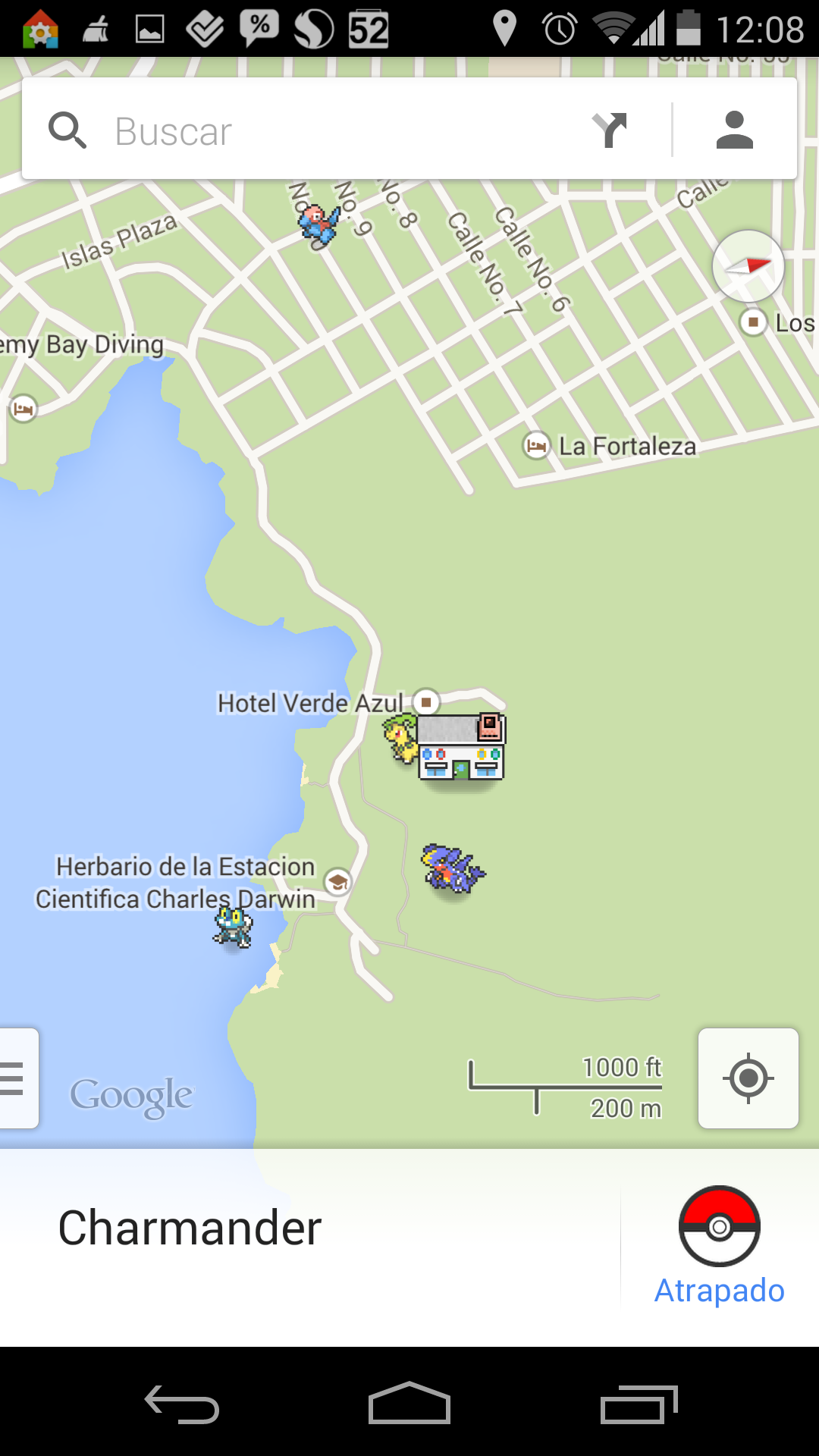Open the account profile icon

pos(734,130)
